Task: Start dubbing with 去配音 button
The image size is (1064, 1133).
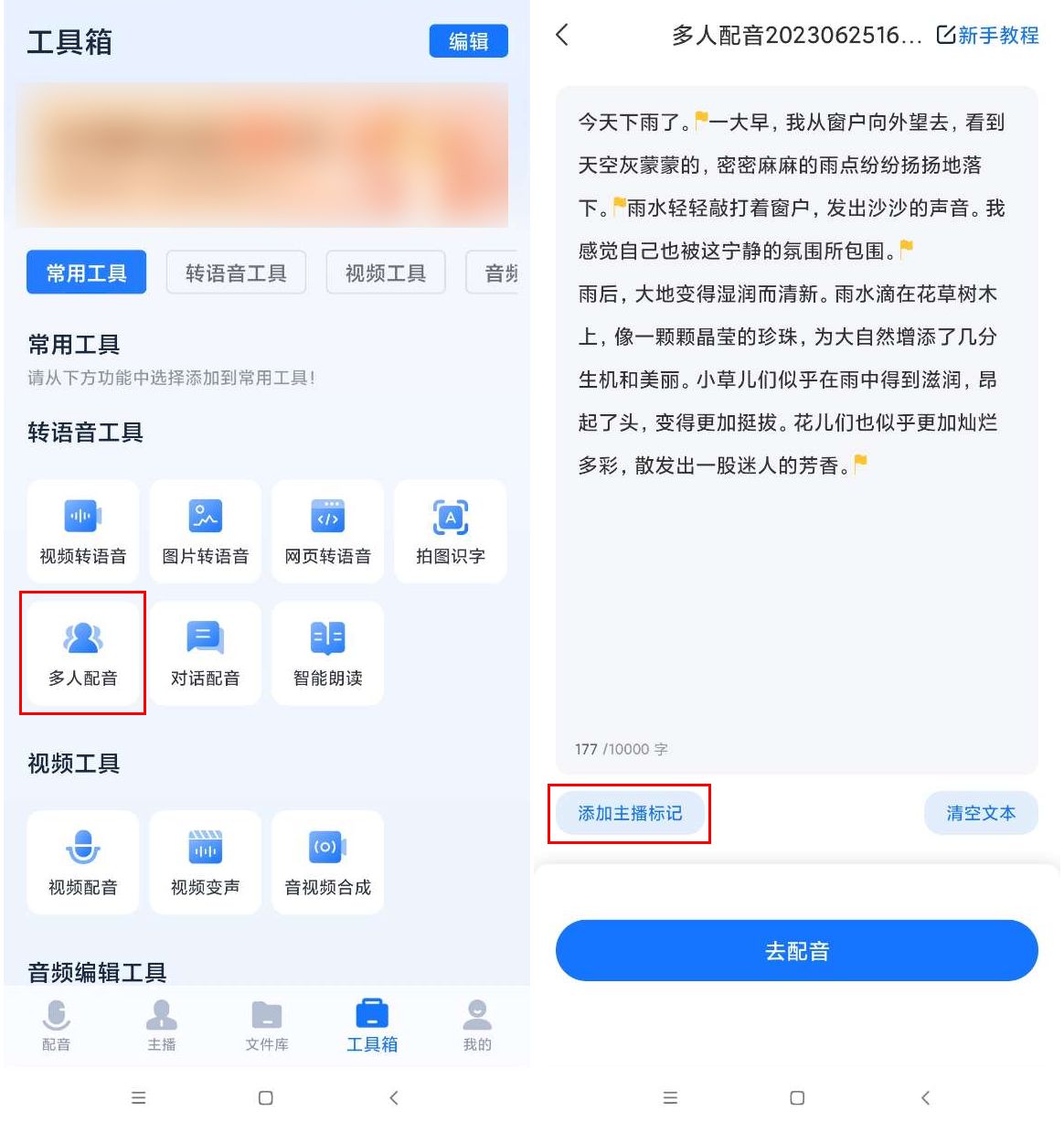Action: click(x=796, y=951)
